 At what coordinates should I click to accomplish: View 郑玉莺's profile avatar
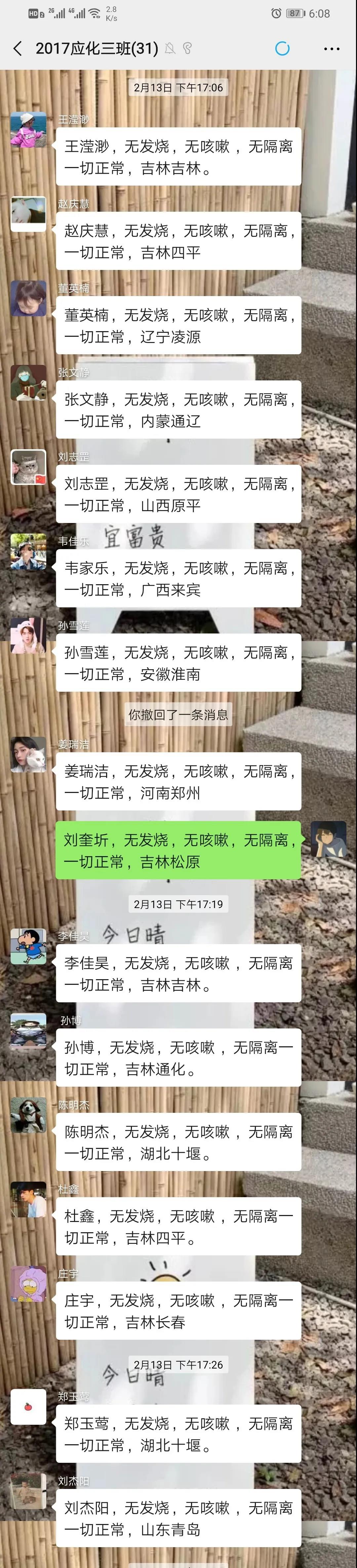[x=28, y=1406]
